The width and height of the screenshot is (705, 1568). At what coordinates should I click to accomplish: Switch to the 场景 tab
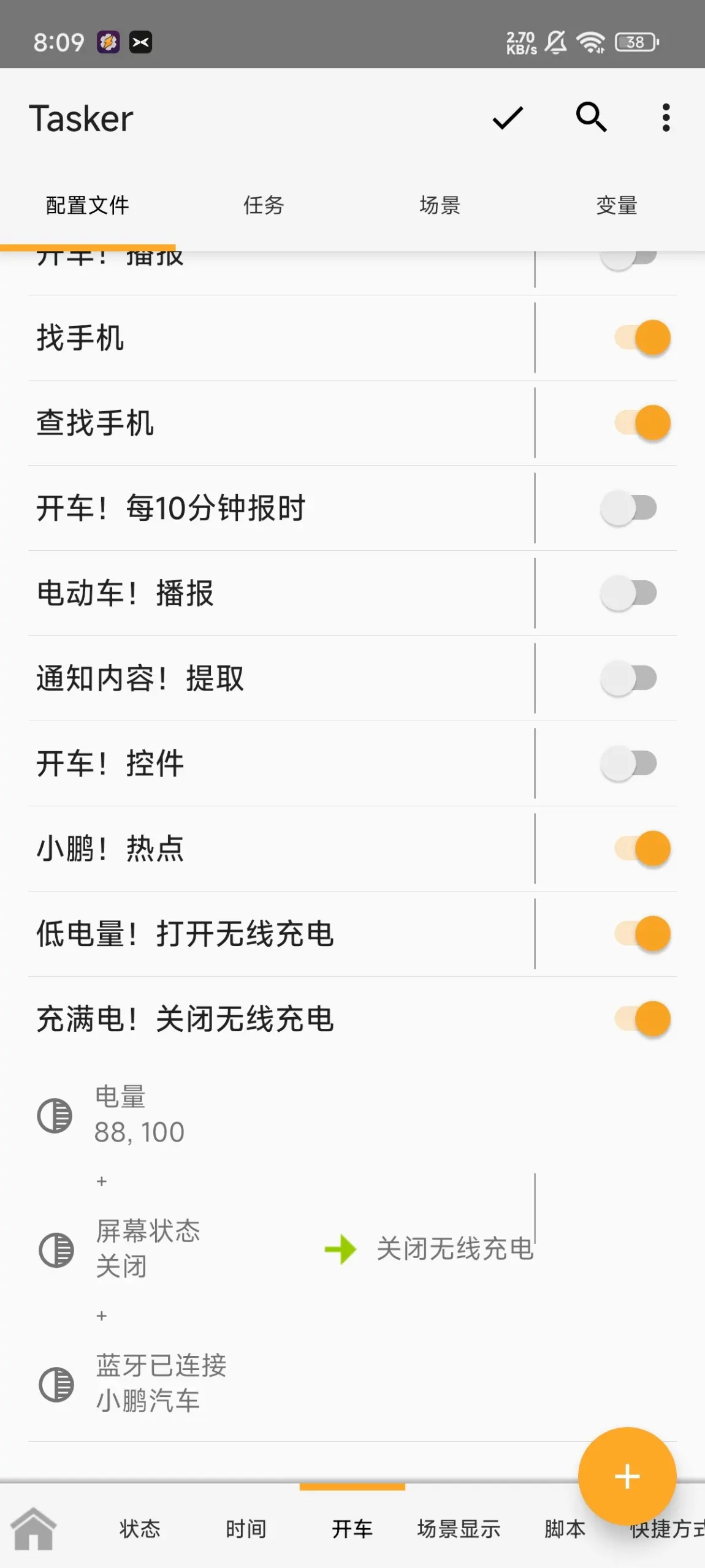[440, 205]
